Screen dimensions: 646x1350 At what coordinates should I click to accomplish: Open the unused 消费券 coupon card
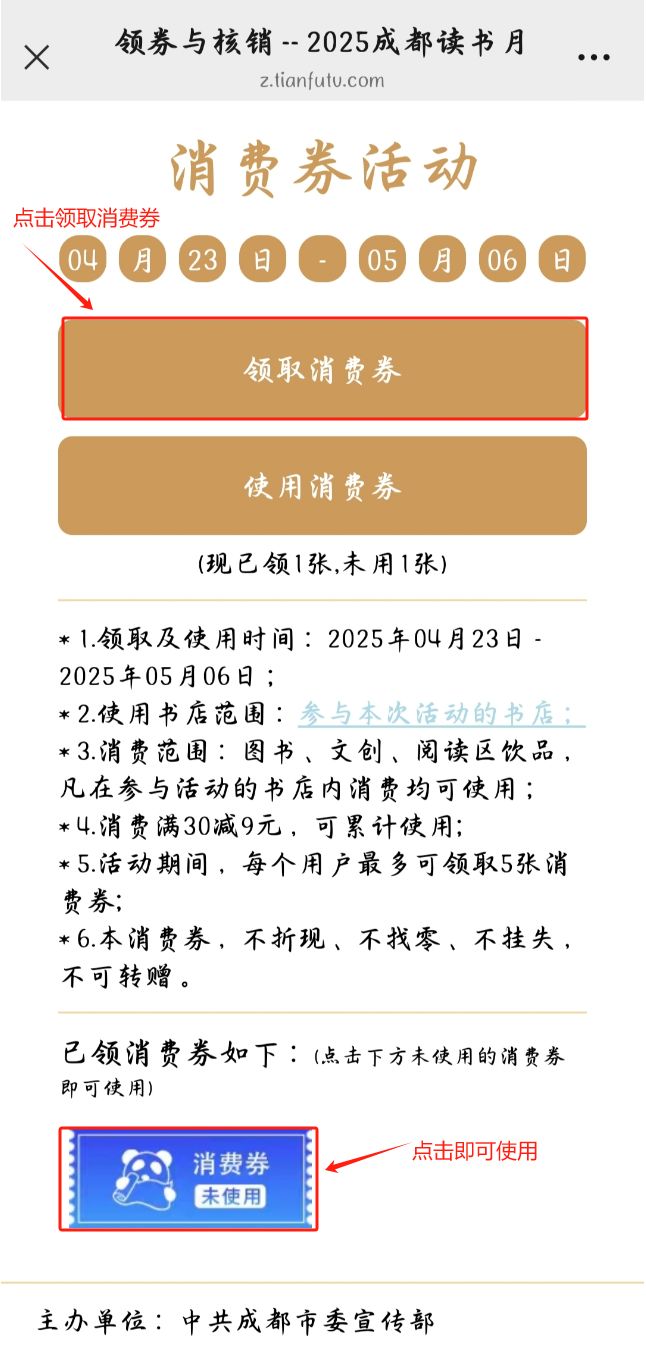189,1179
